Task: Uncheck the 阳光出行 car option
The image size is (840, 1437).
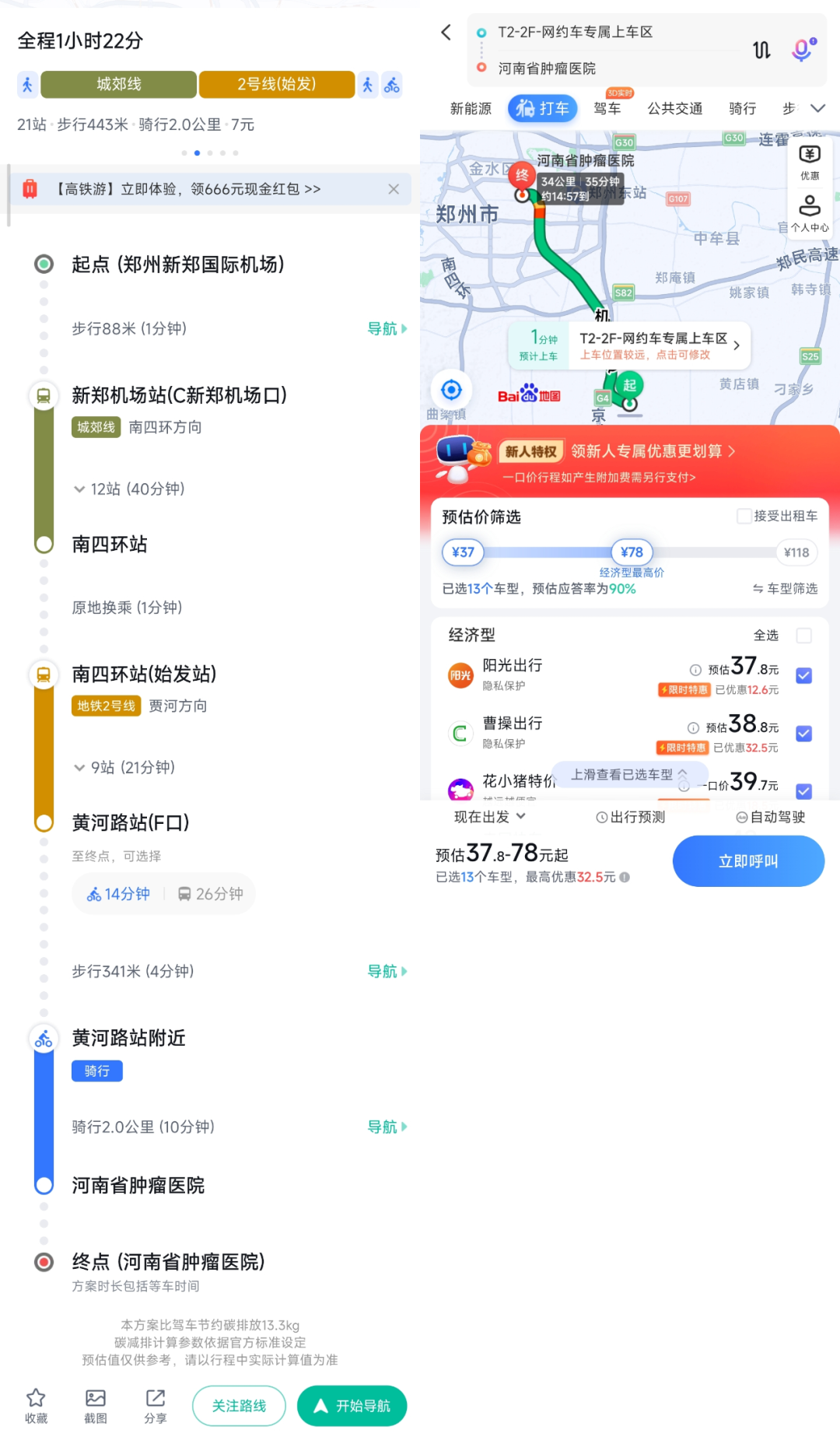Action: (x=803, y=675)
